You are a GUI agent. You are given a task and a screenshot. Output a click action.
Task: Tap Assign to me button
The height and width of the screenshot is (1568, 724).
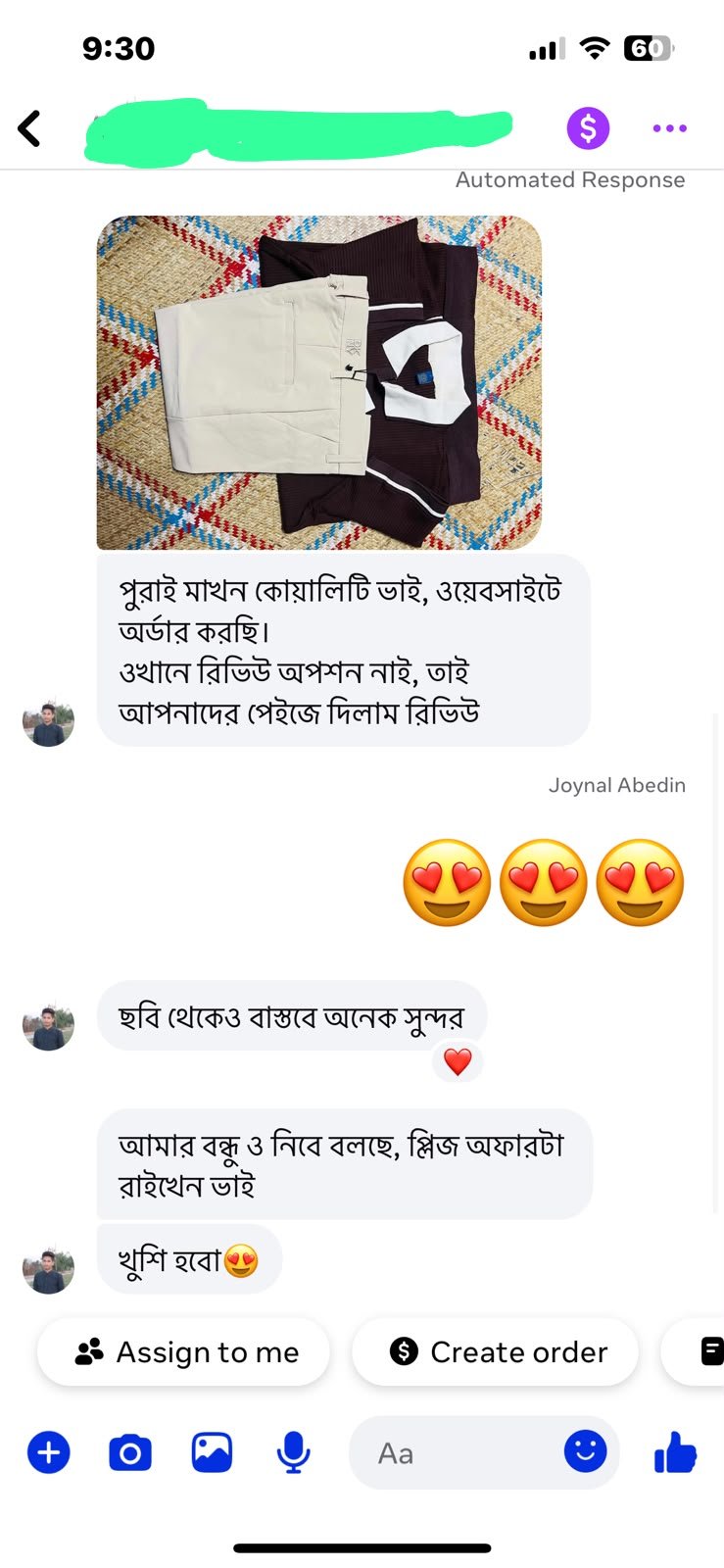(184, 1352)
